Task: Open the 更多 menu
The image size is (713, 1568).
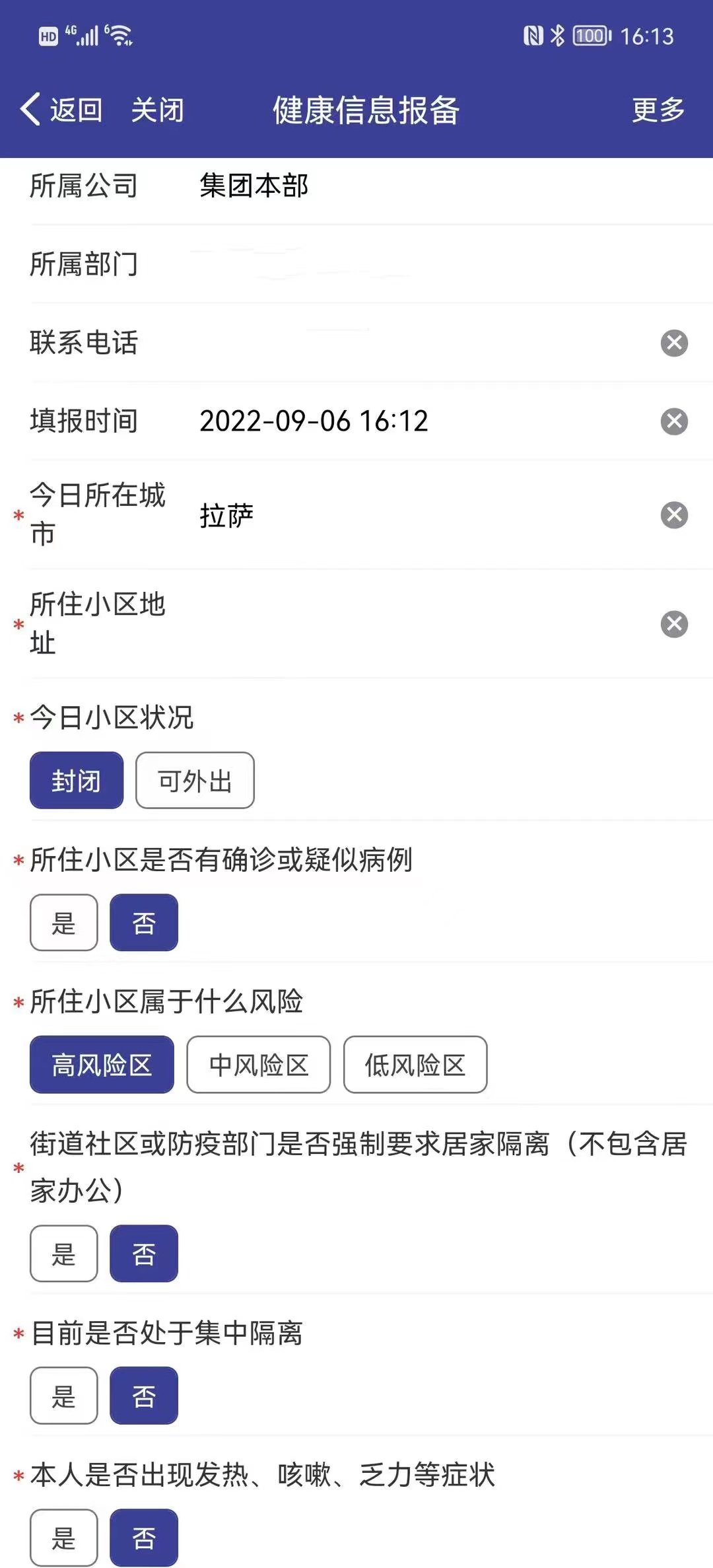Action: [x=657, y=110]
